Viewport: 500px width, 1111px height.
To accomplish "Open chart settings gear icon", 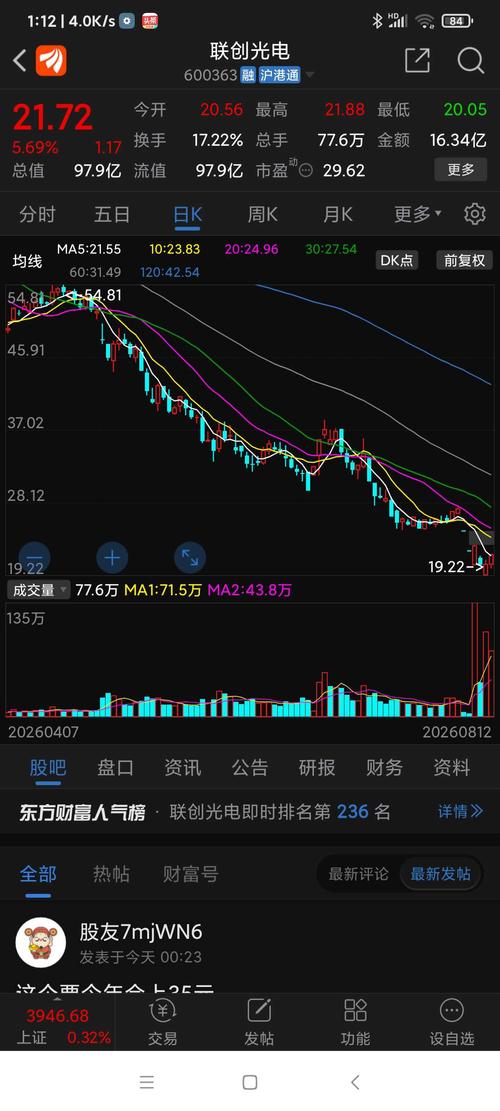I will (x=475, y=213).
